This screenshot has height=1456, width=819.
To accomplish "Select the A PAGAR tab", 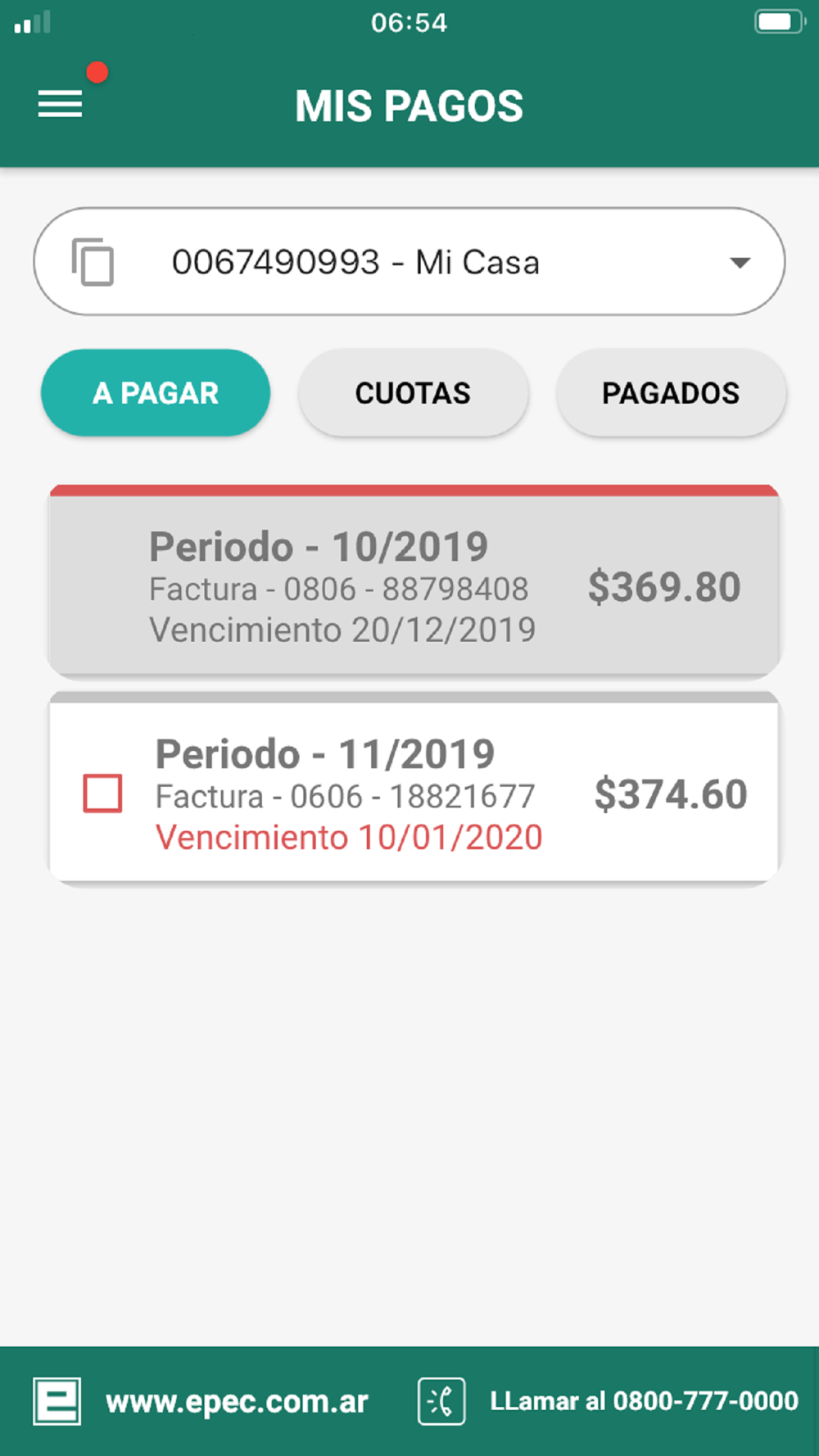I will coord(156,393).
